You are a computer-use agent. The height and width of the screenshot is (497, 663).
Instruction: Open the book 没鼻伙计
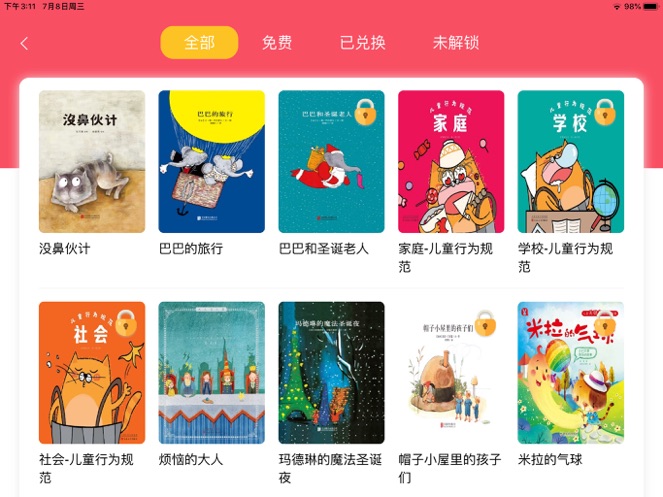[x=92, y=162]
